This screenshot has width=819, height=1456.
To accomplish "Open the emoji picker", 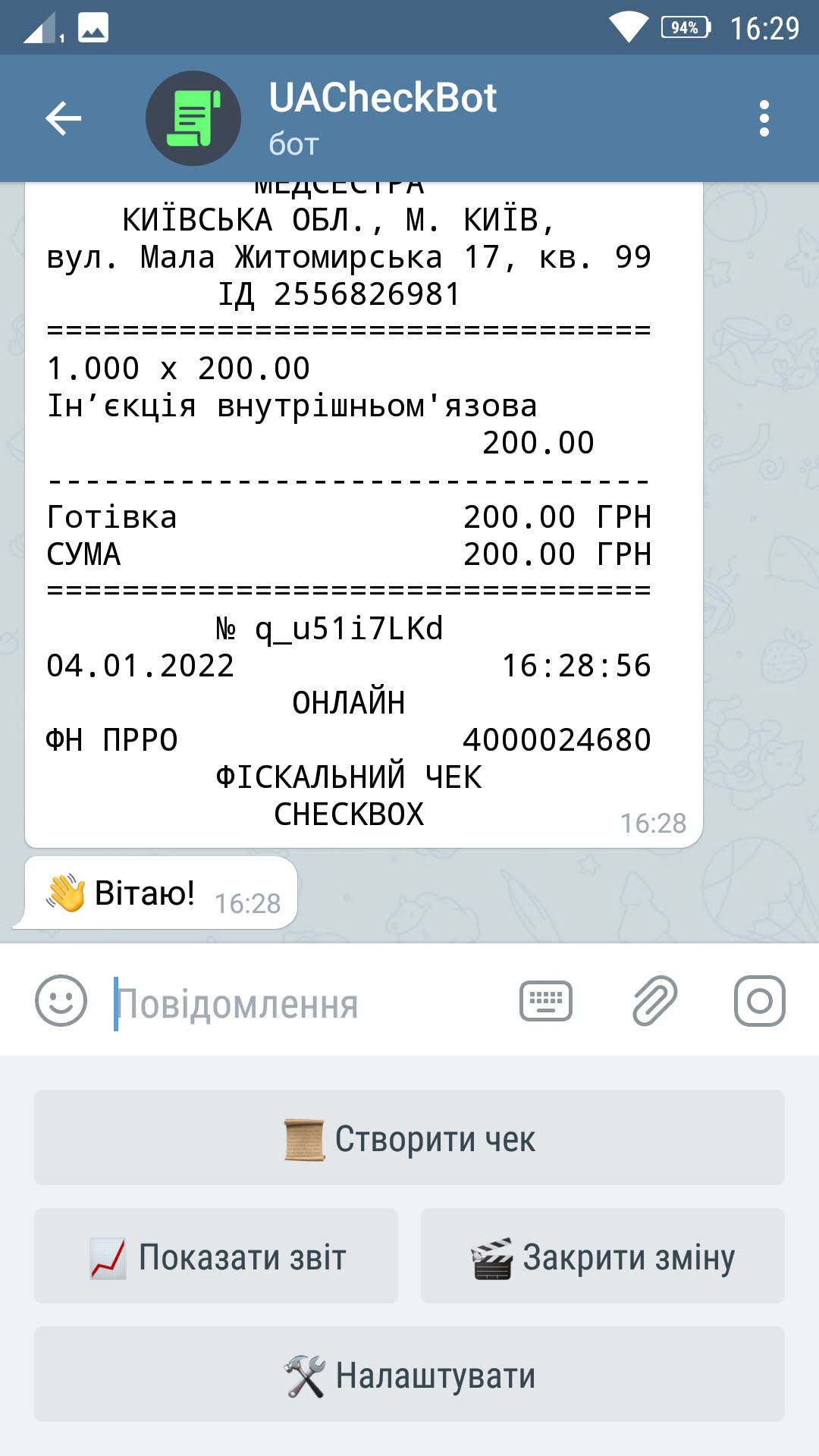I will [x=61, y=1001].
